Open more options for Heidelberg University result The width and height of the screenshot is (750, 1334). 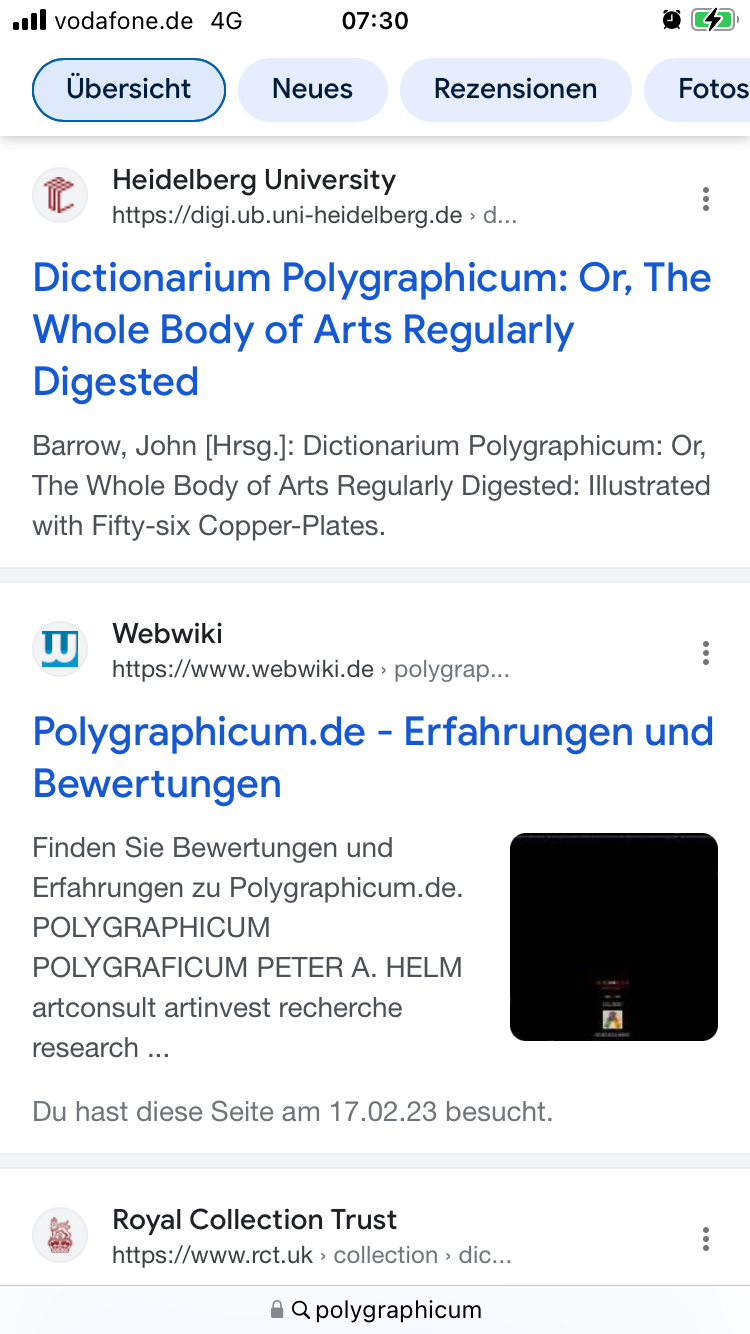click(x=706, y=199)
